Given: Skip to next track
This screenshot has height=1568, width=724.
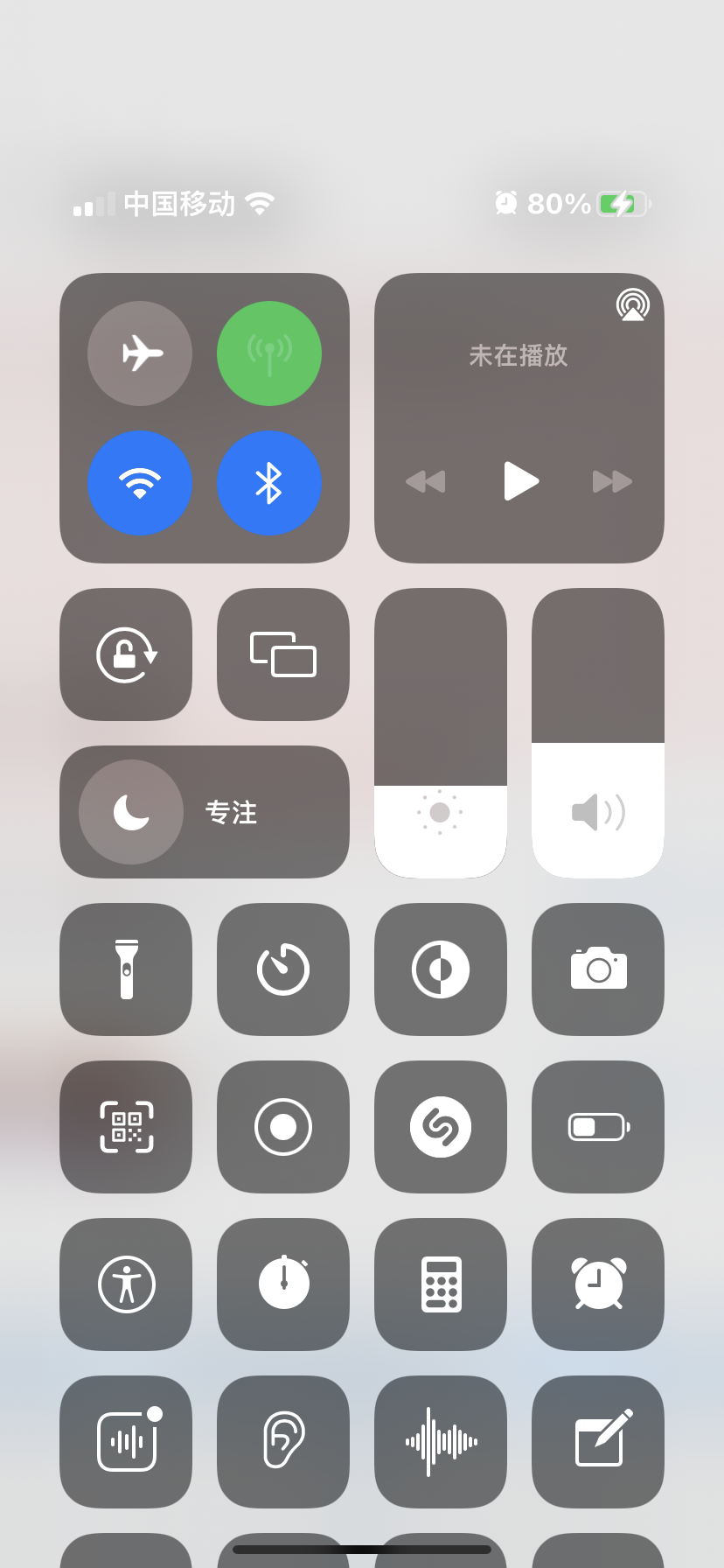Looking at the screenshot, I should pos(612,481).
